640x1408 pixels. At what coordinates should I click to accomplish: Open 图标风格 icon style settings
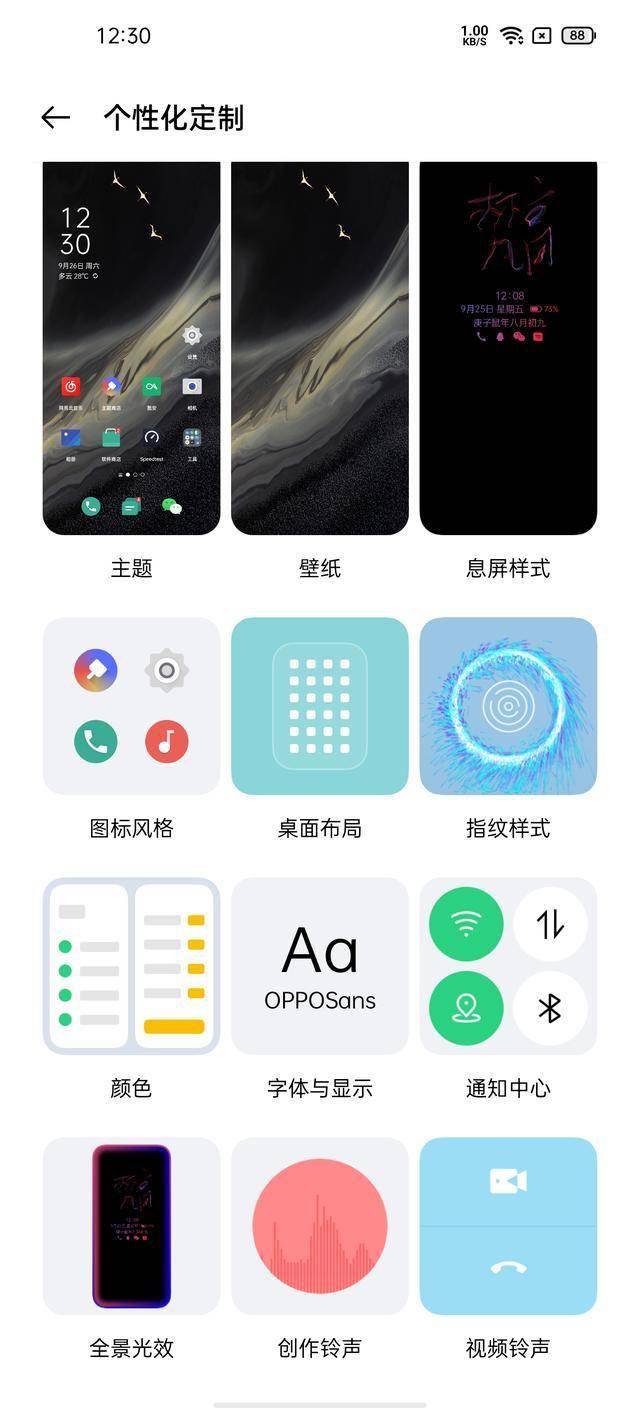point(131,706)
